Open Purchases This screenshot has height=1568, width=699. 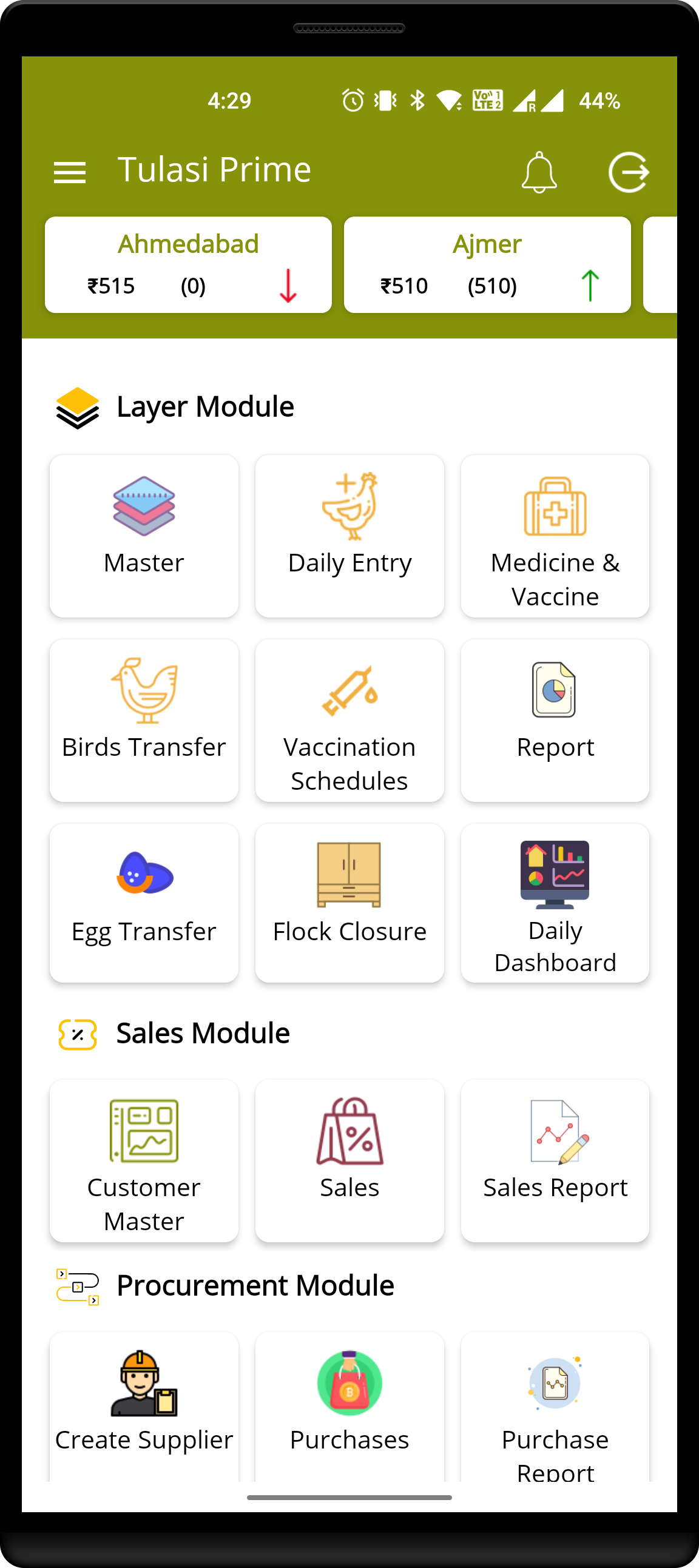[x=349, y=1406]
